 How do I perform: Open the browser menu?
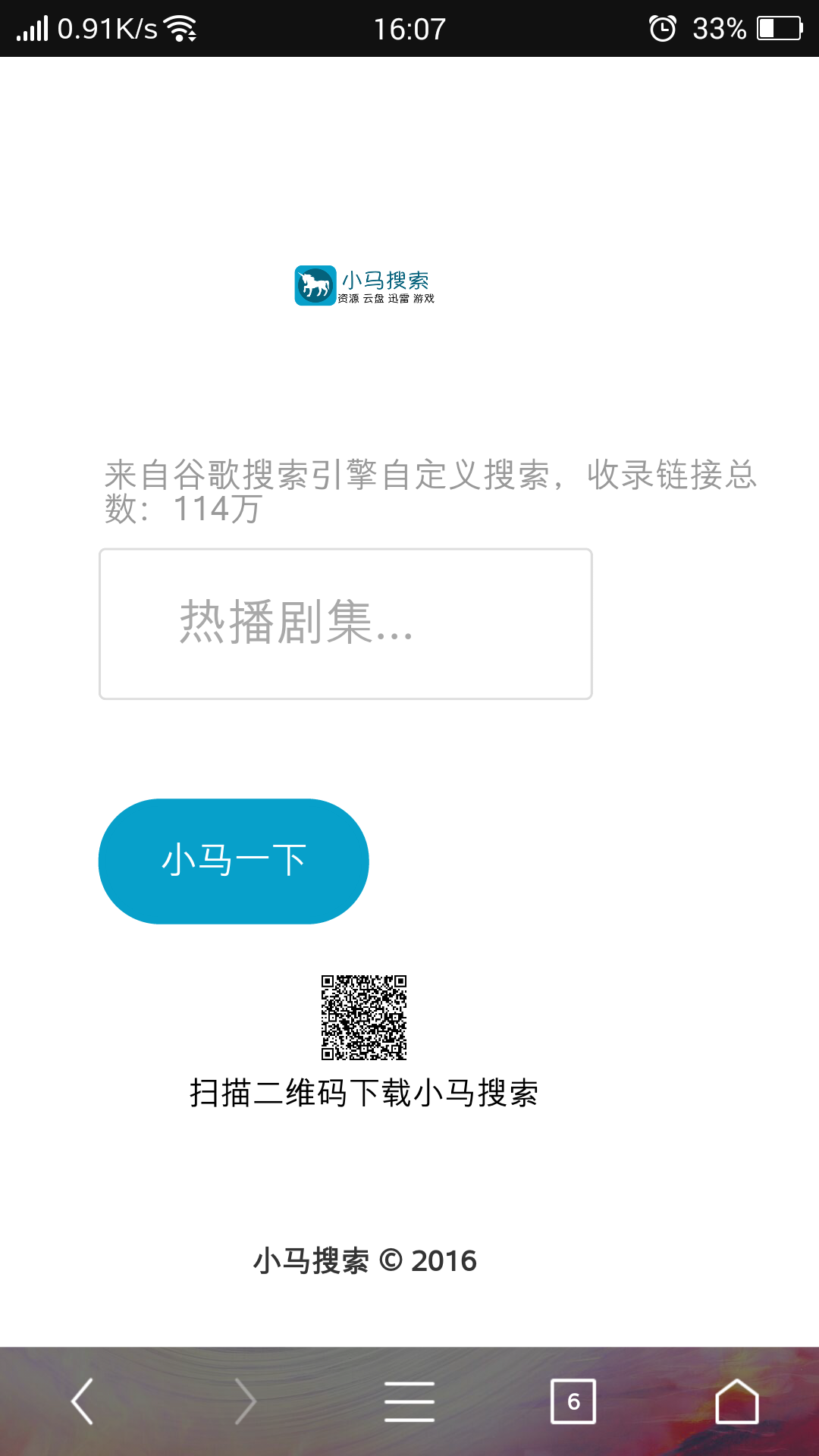coord(409,1401)
